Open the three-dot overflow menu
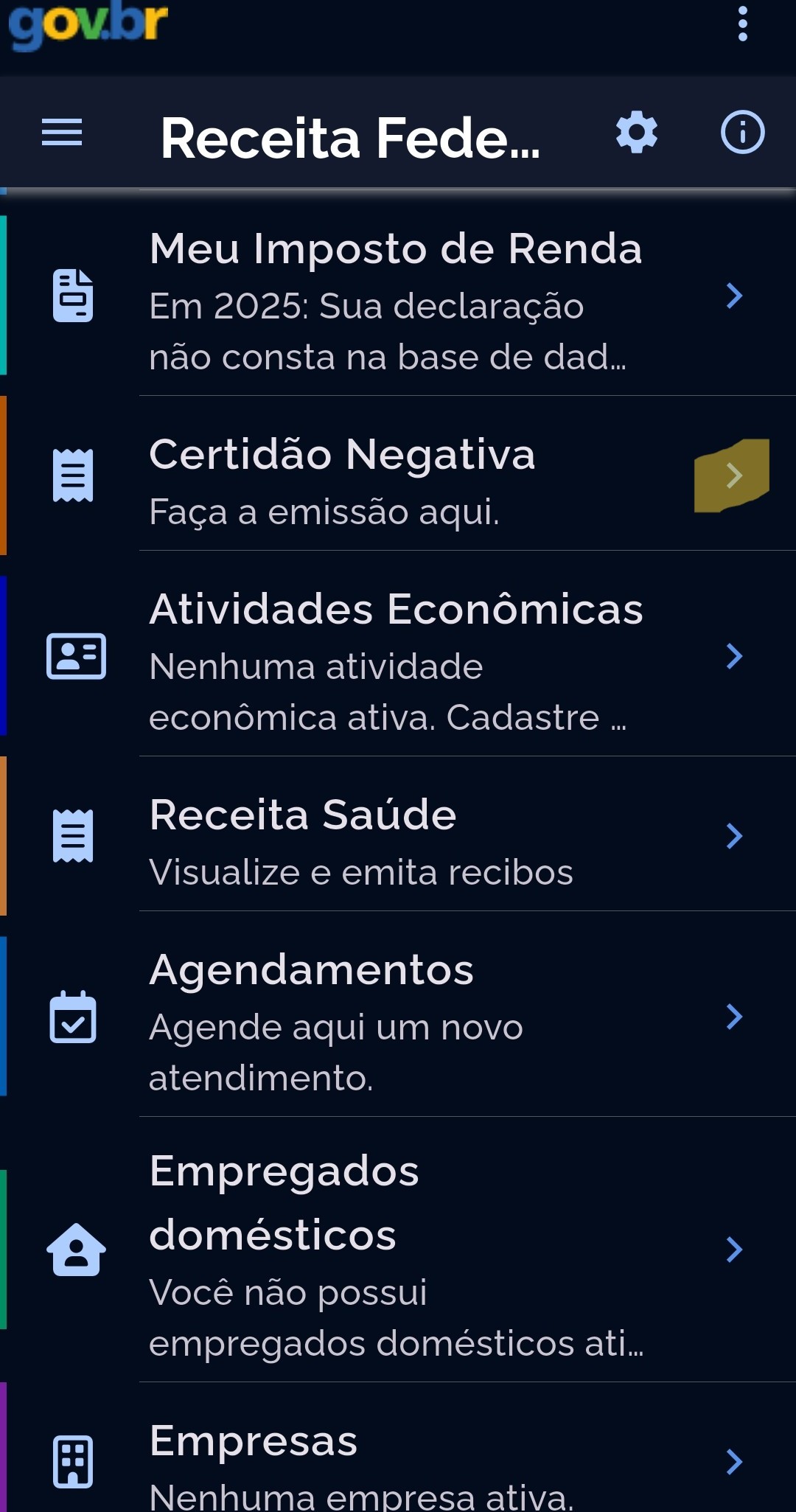Viewport: 796px width, 1512px height. pos(742,24)
